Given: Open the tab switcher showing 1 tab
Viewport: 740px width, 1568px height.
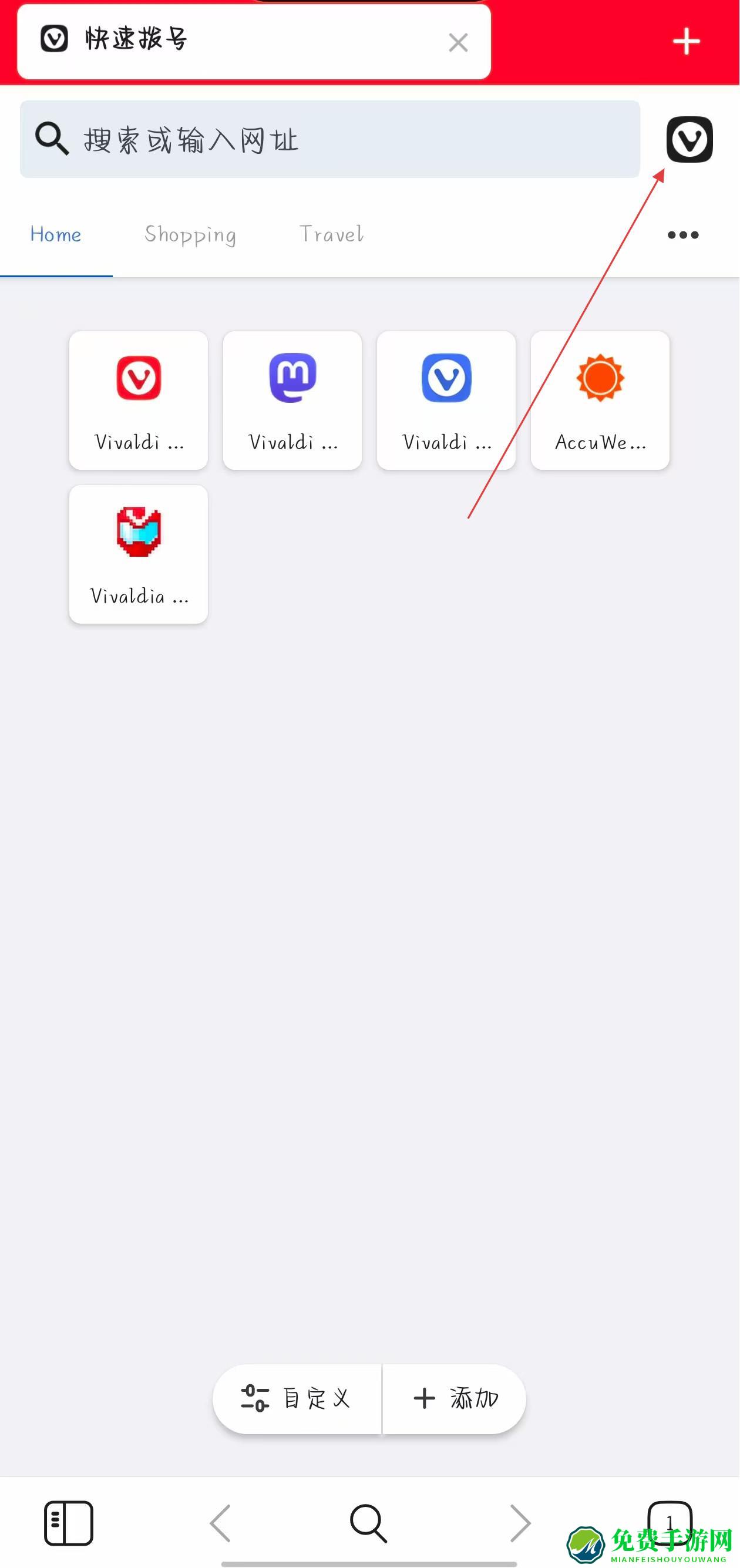Looking at the screenshot, I should coord(670,1522).
